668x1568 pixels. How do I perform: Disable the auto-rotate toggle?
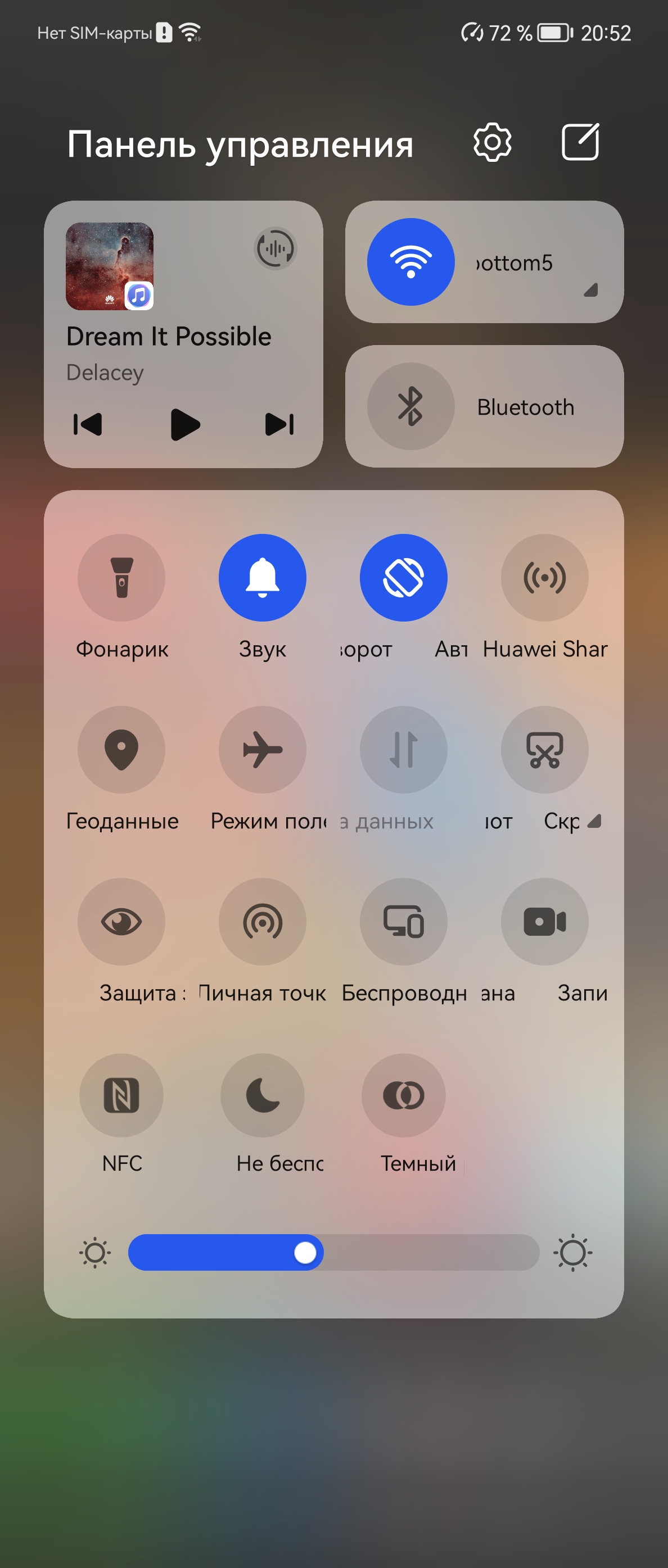tap(403, 578)
